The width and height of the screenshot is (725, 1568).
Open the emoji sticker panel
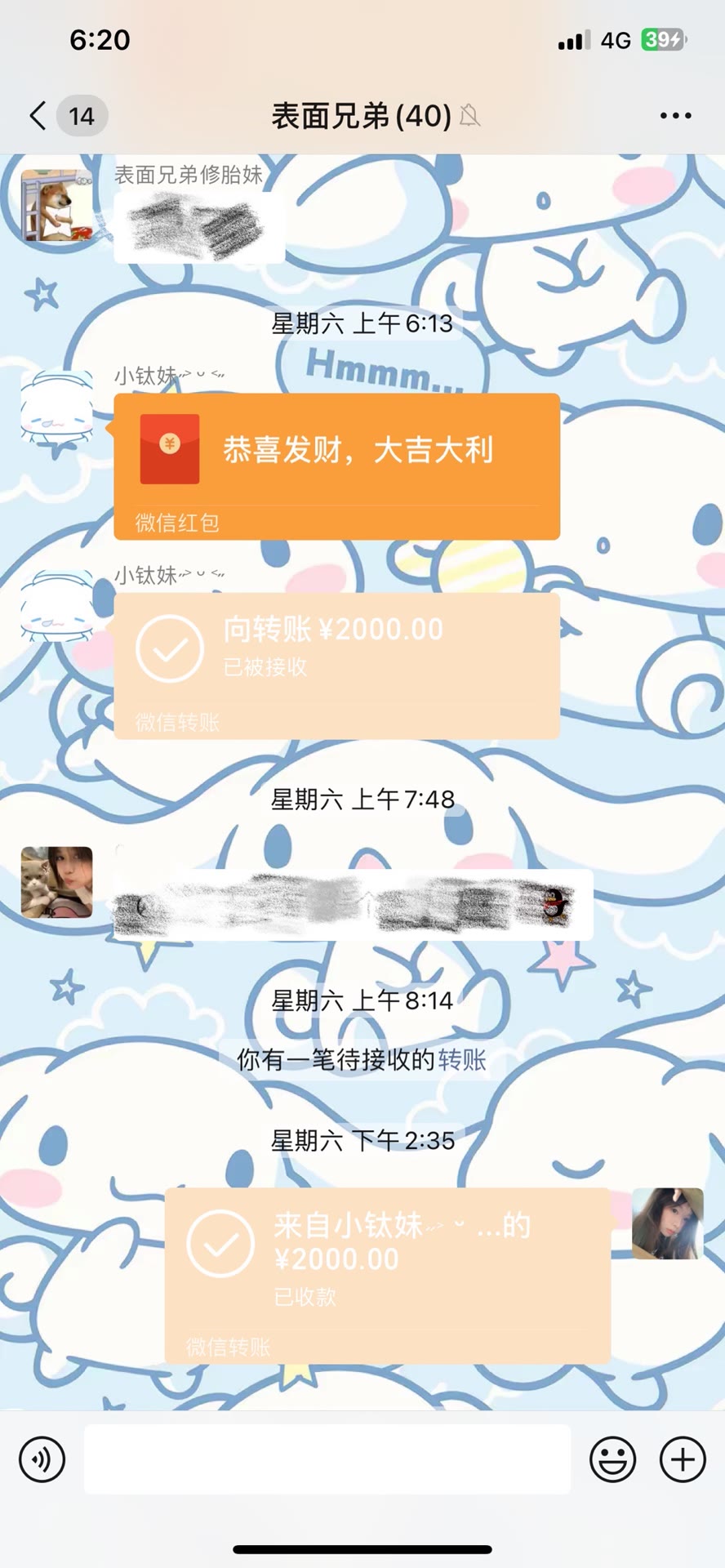[x=612, y=1459]
